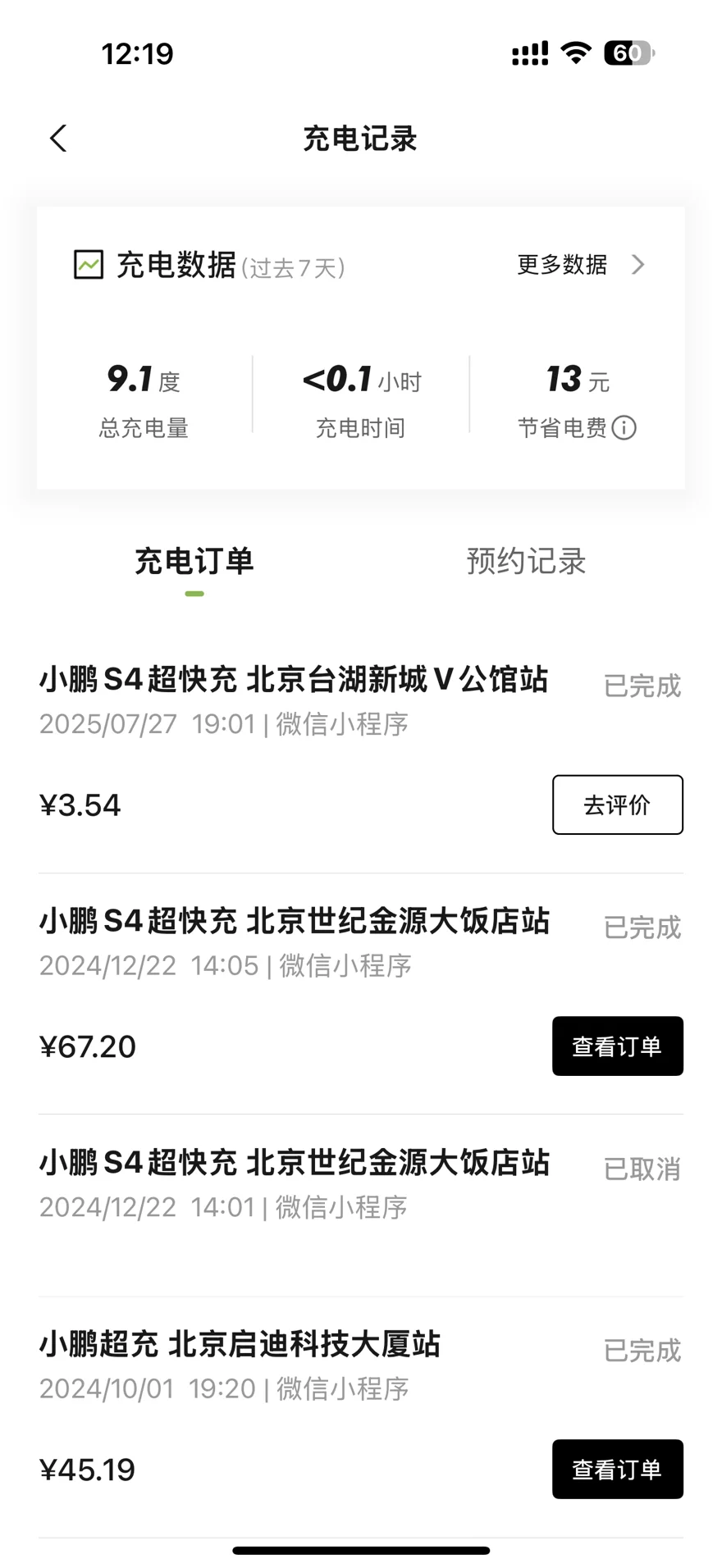Tap 去评价 for the ¥3.54 order

point(617,805)
